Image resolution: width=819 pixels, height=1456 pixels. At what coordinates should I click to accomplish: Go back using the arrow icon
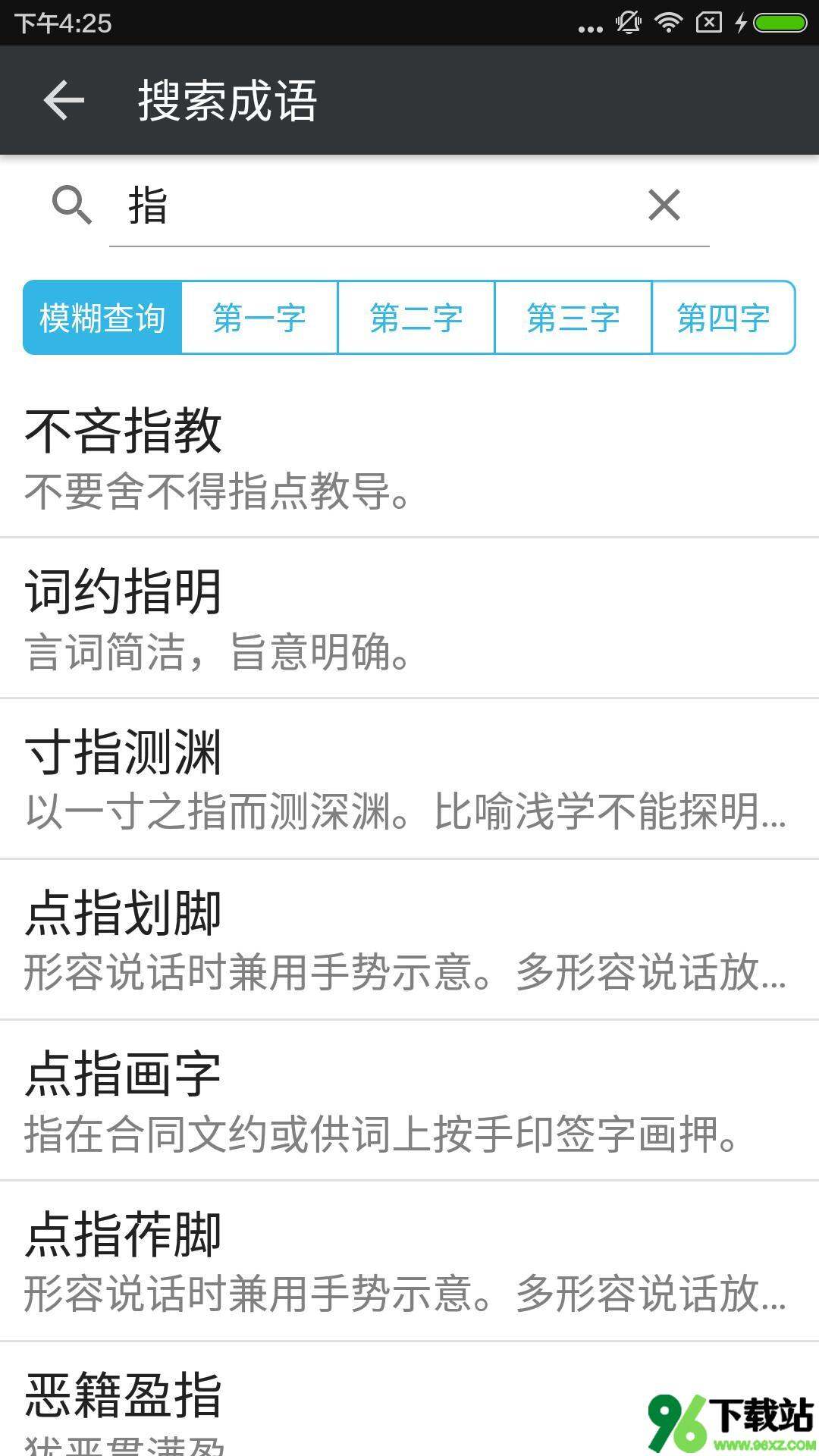64,100
